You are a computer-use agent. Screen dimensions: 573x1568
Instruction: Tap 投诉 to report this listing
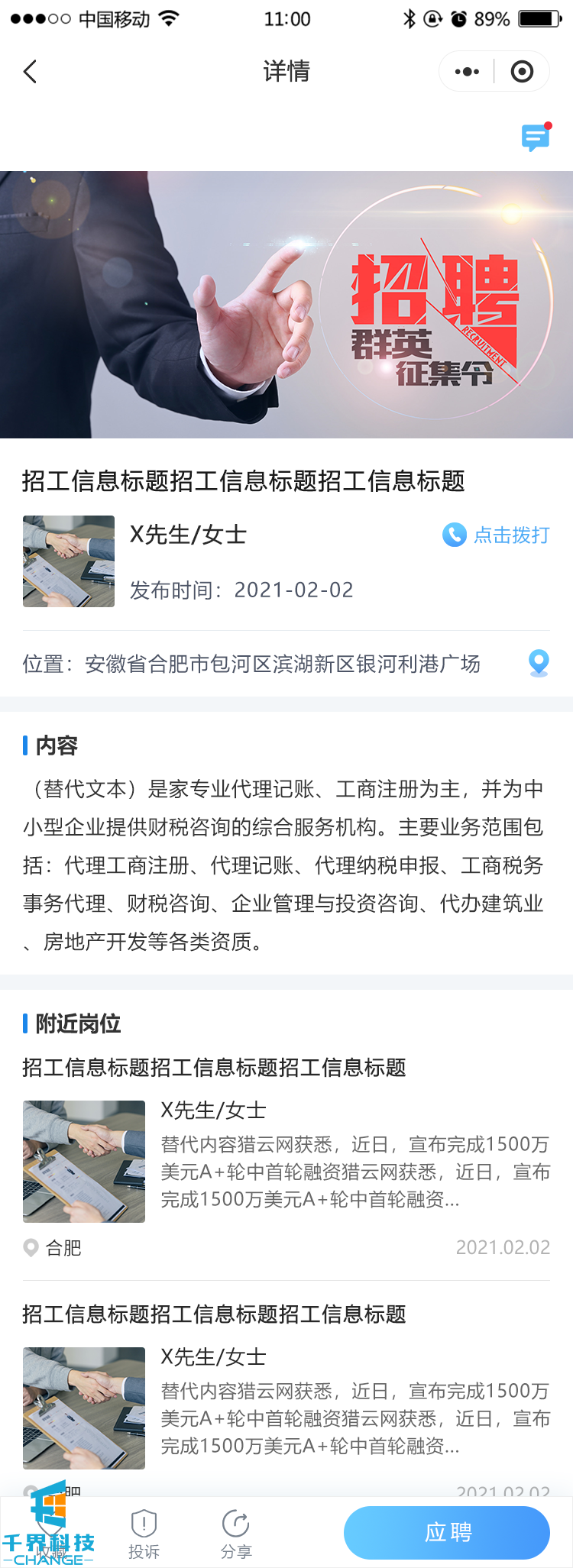click(144, 1534)
